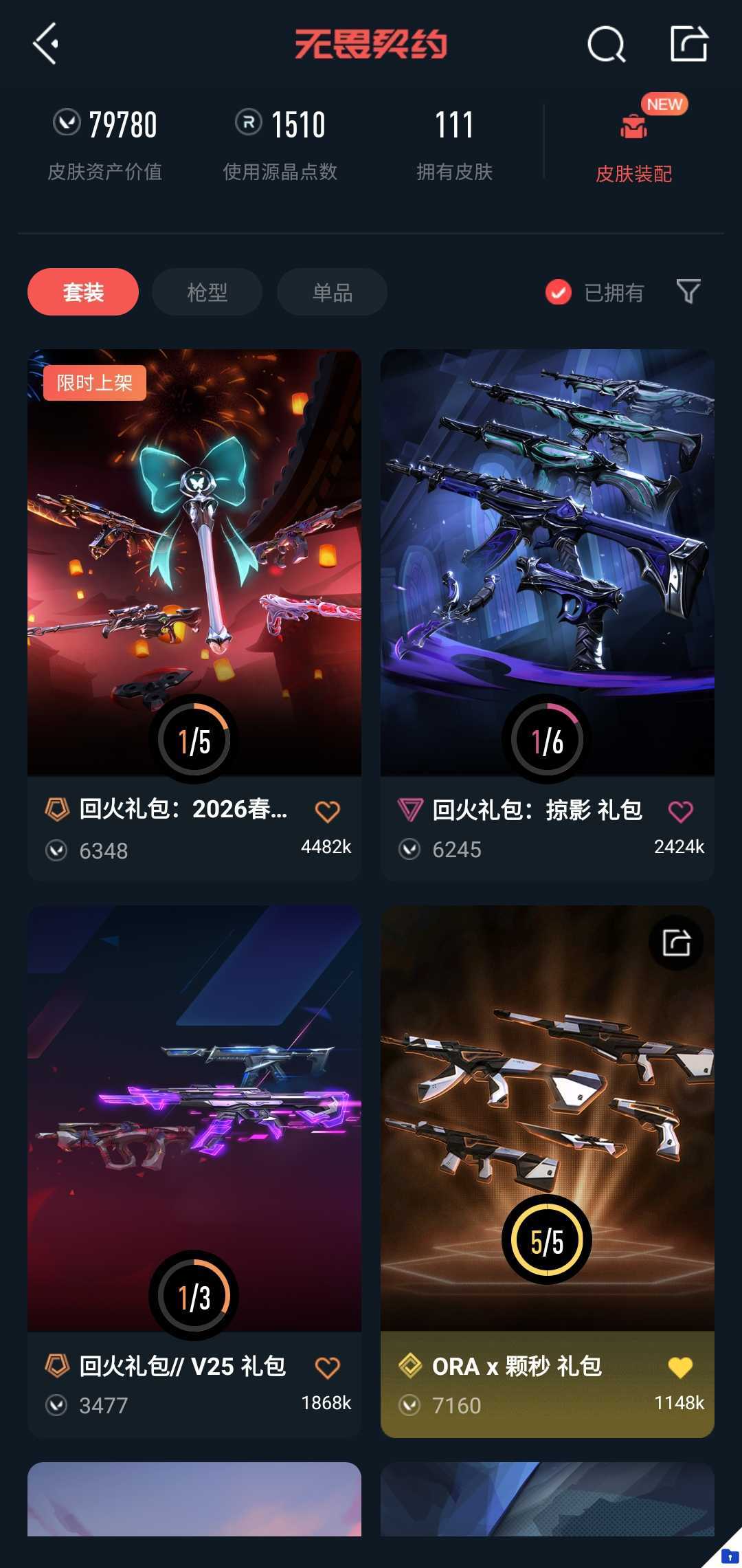Viewport: 742px width, 1568px height.
Task: Open the filter funnel icon
Action: coord(690,291)
